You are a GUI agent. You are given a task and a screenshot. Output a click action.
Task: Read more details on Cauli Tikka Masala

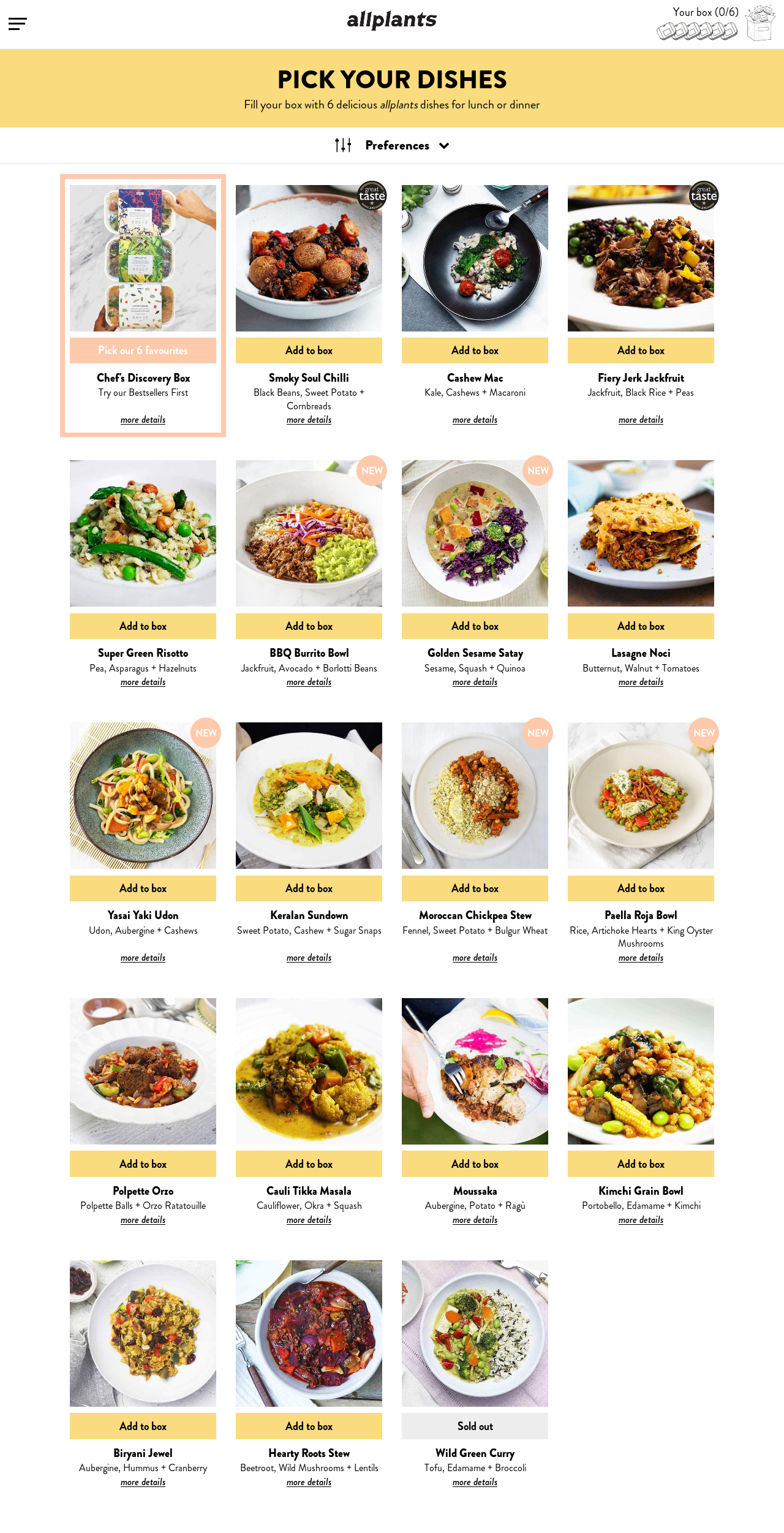(x=309, y=1221)
